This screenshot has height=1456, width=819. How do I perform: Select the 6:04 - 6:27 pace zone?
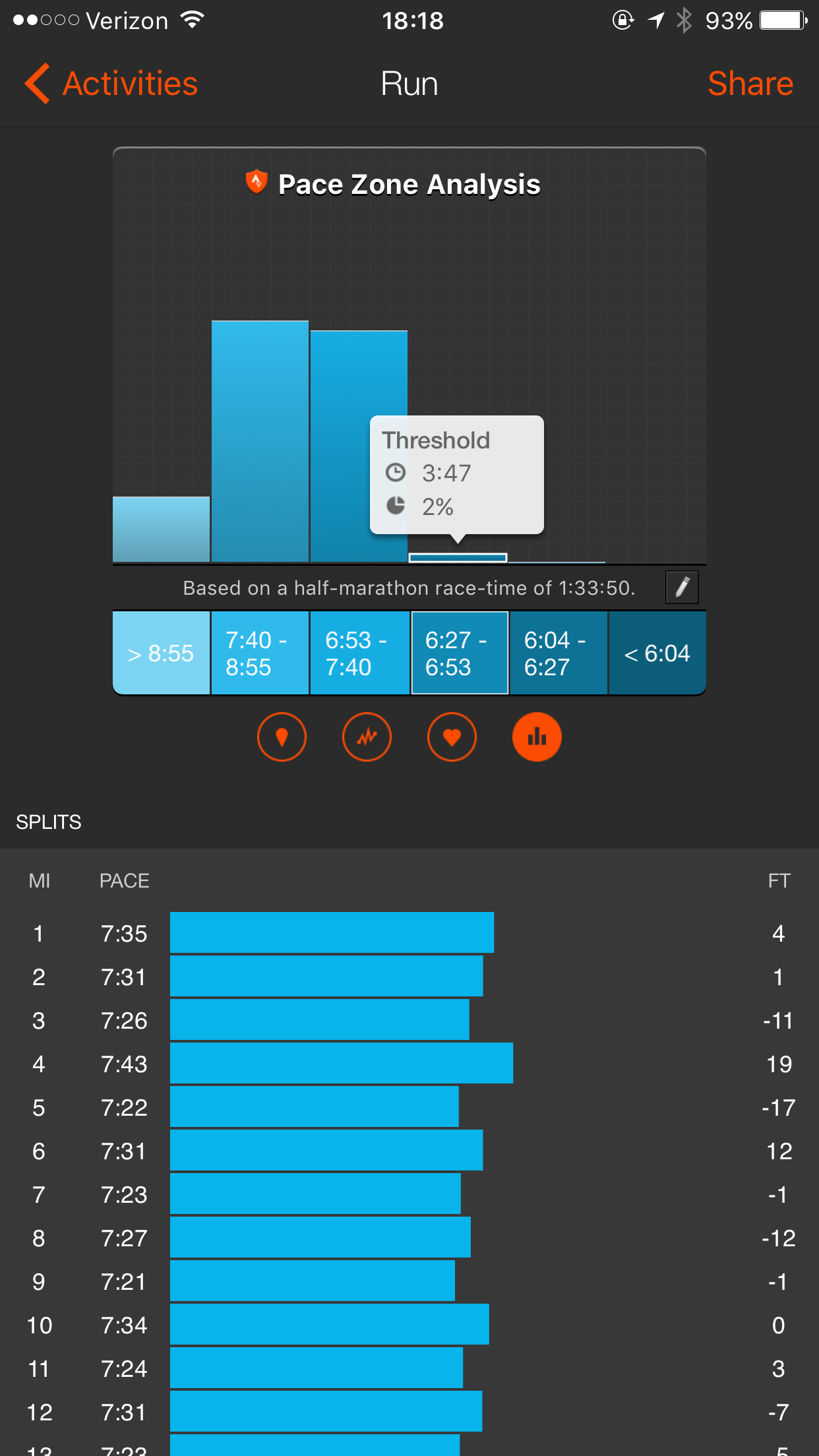558,653
